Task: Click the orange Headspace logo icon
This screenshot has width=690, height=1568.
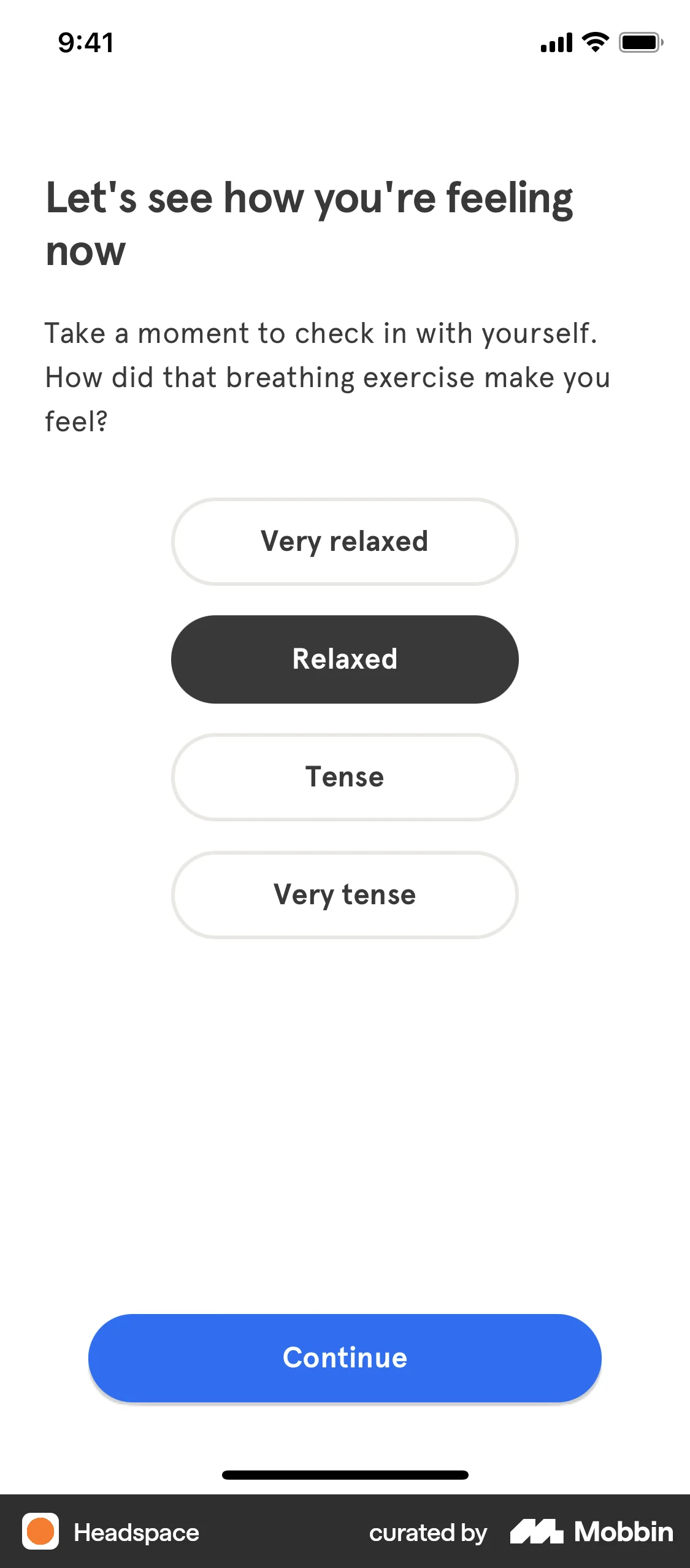Action: [40, 1532]
